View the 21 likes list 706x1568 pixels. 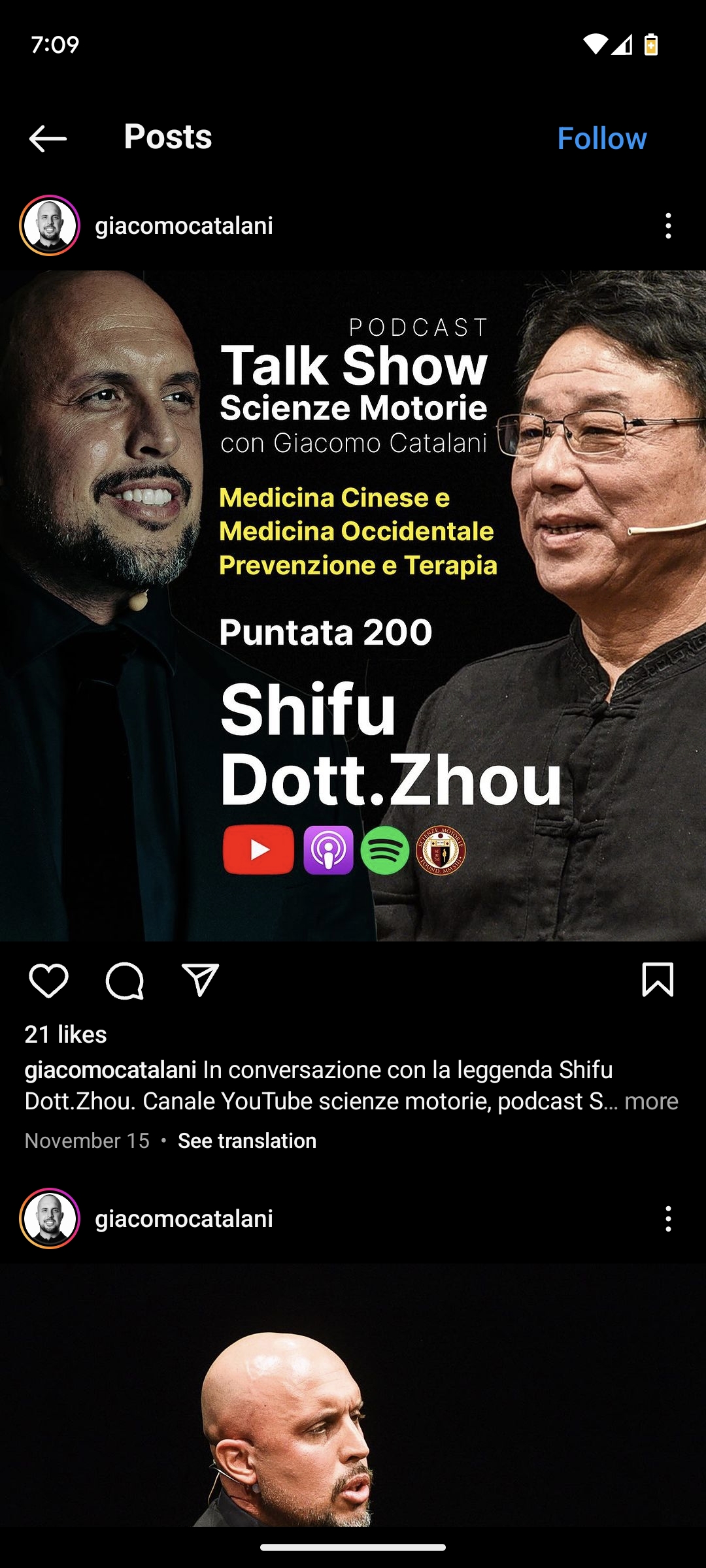65,1034
